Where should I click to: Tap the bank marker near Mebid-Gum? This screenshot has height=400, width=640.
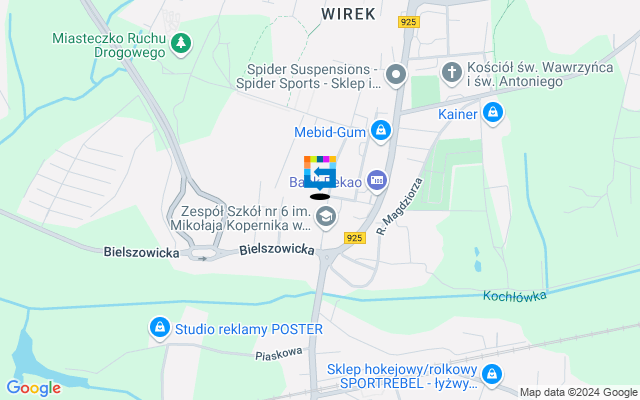click(377, 180)
